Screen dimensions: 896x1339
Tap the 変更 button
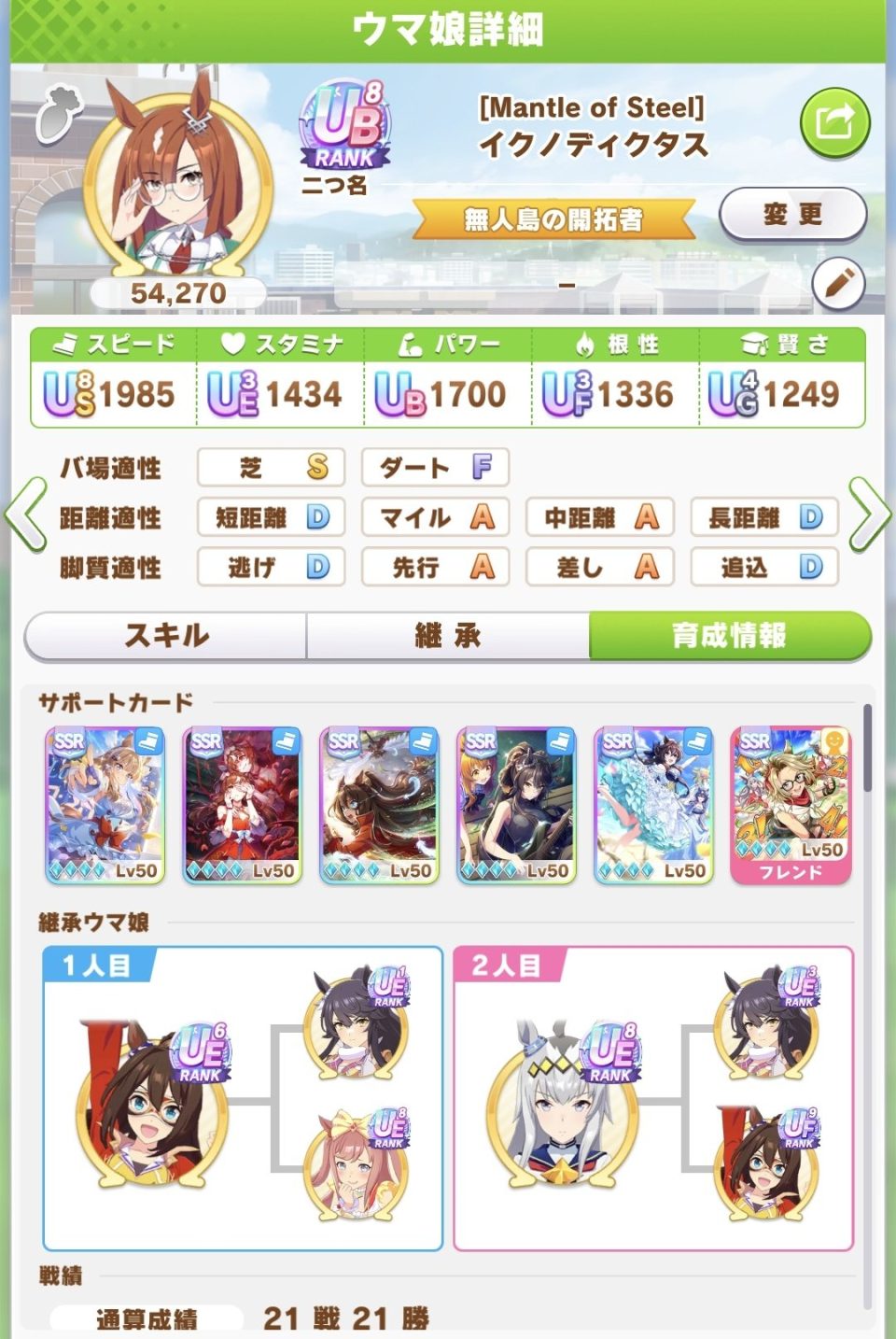(x=792, y=216)
